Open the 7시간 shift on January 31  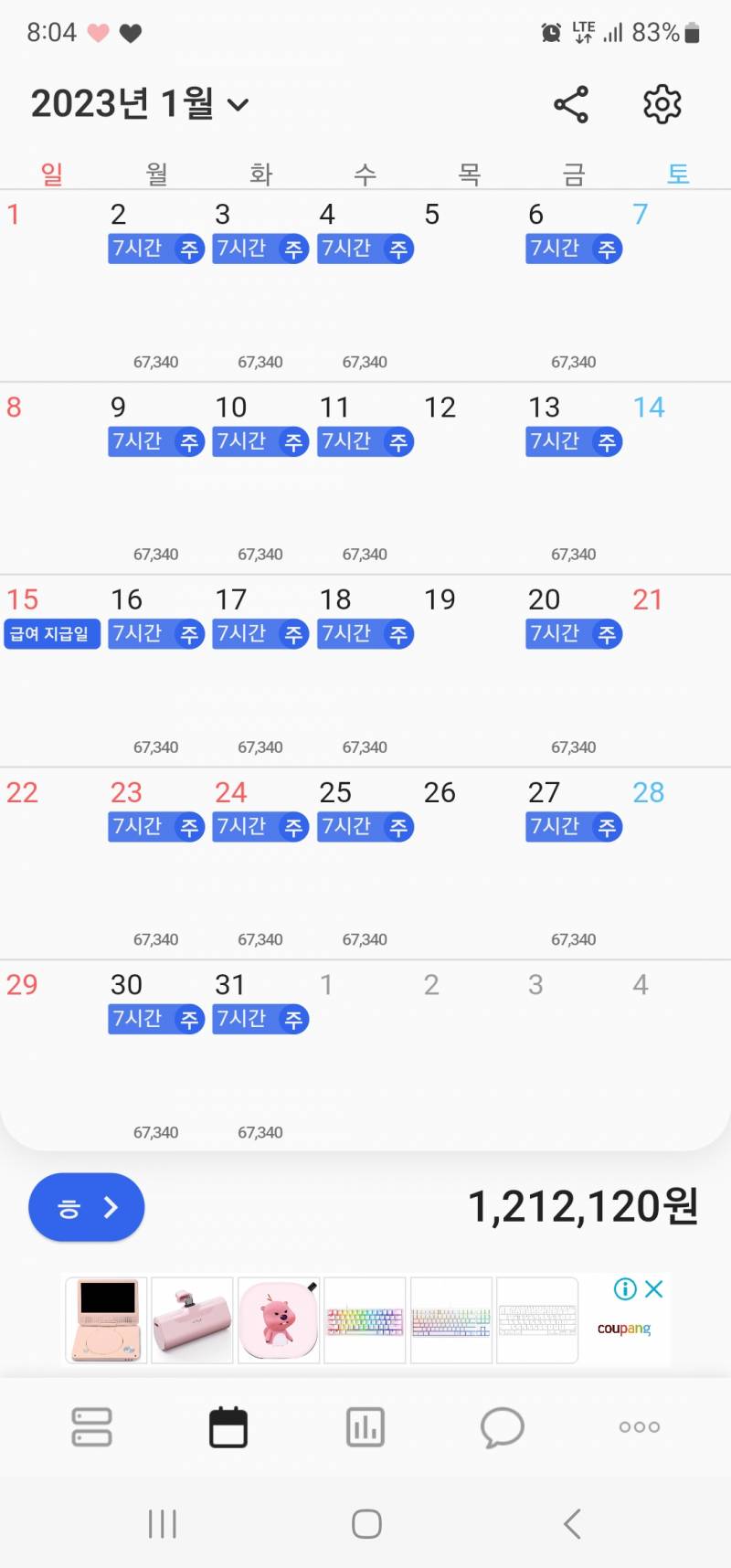tap(260, 1019)
